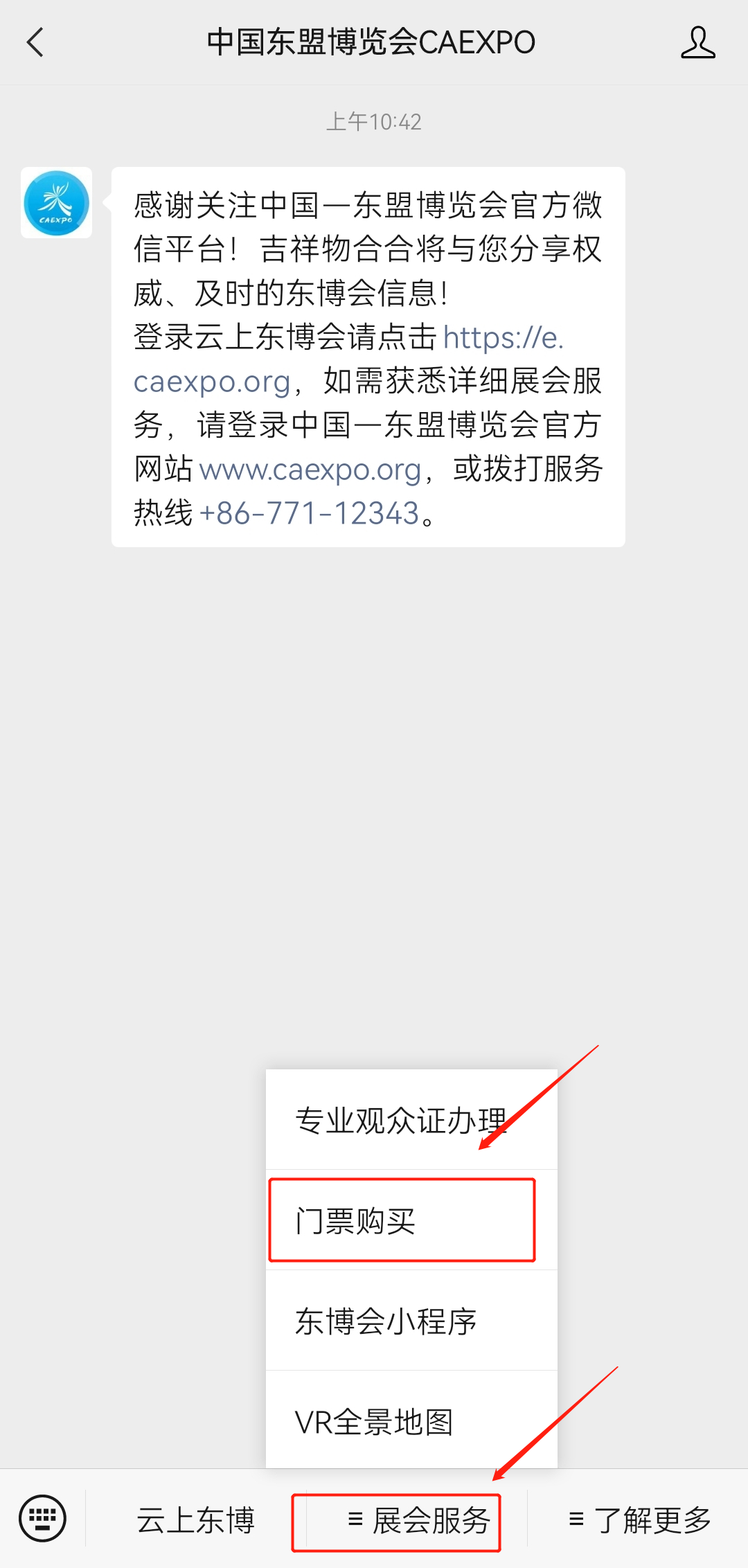Open the https://e.caexpo.org link
The width and height of the screenshot is (748, 1568).
coord(503,338)
